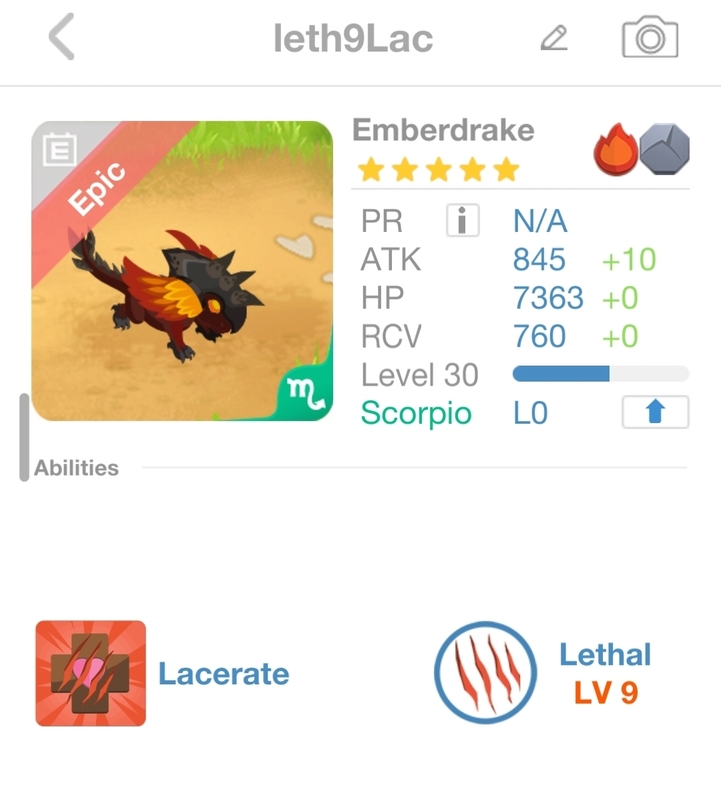Go back using the top arrow

(62, 39)
